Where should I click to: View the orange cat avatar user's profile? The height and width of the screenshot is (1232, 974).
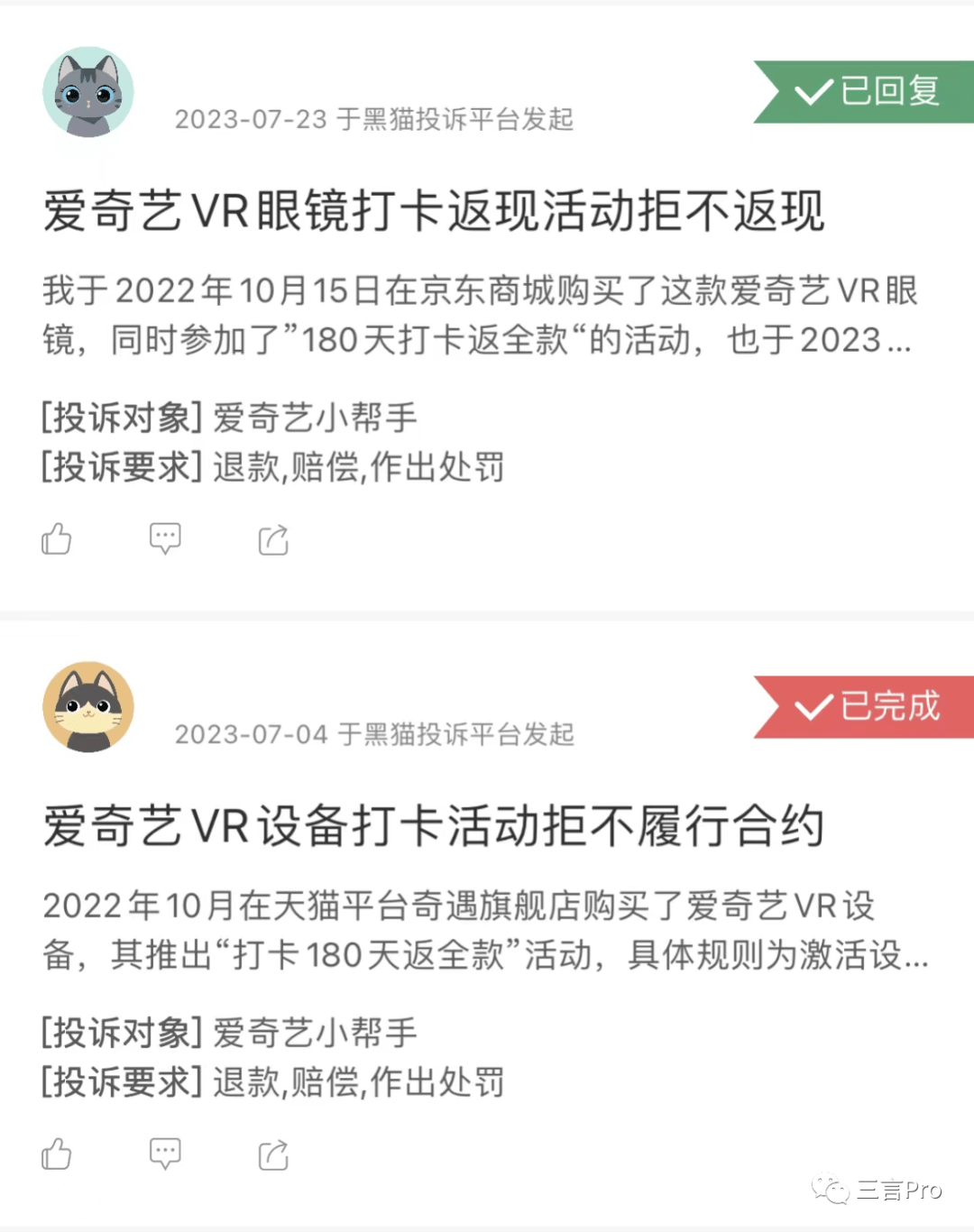point(88,707)
